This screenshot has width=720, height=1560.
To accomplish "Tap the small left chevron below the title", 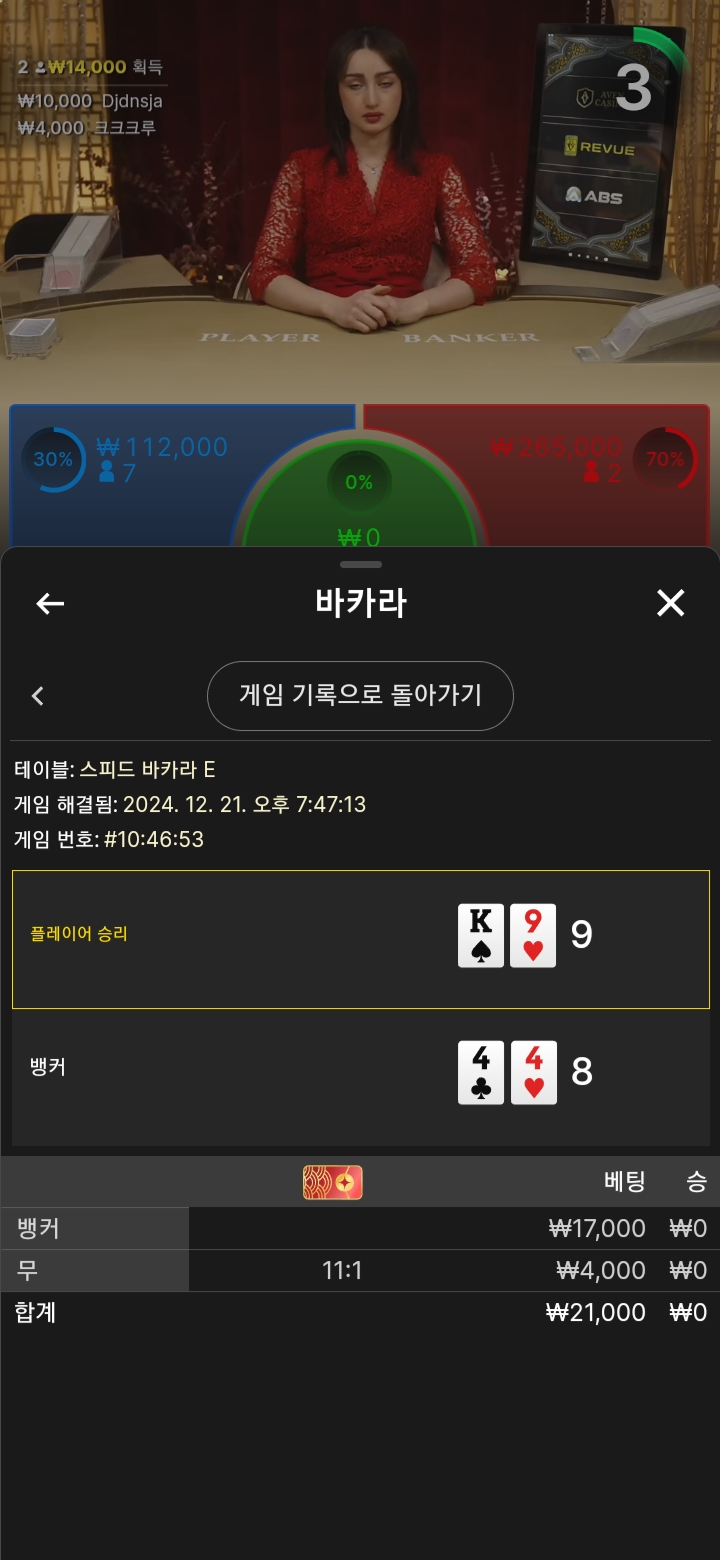I will (x=38, y=696).
